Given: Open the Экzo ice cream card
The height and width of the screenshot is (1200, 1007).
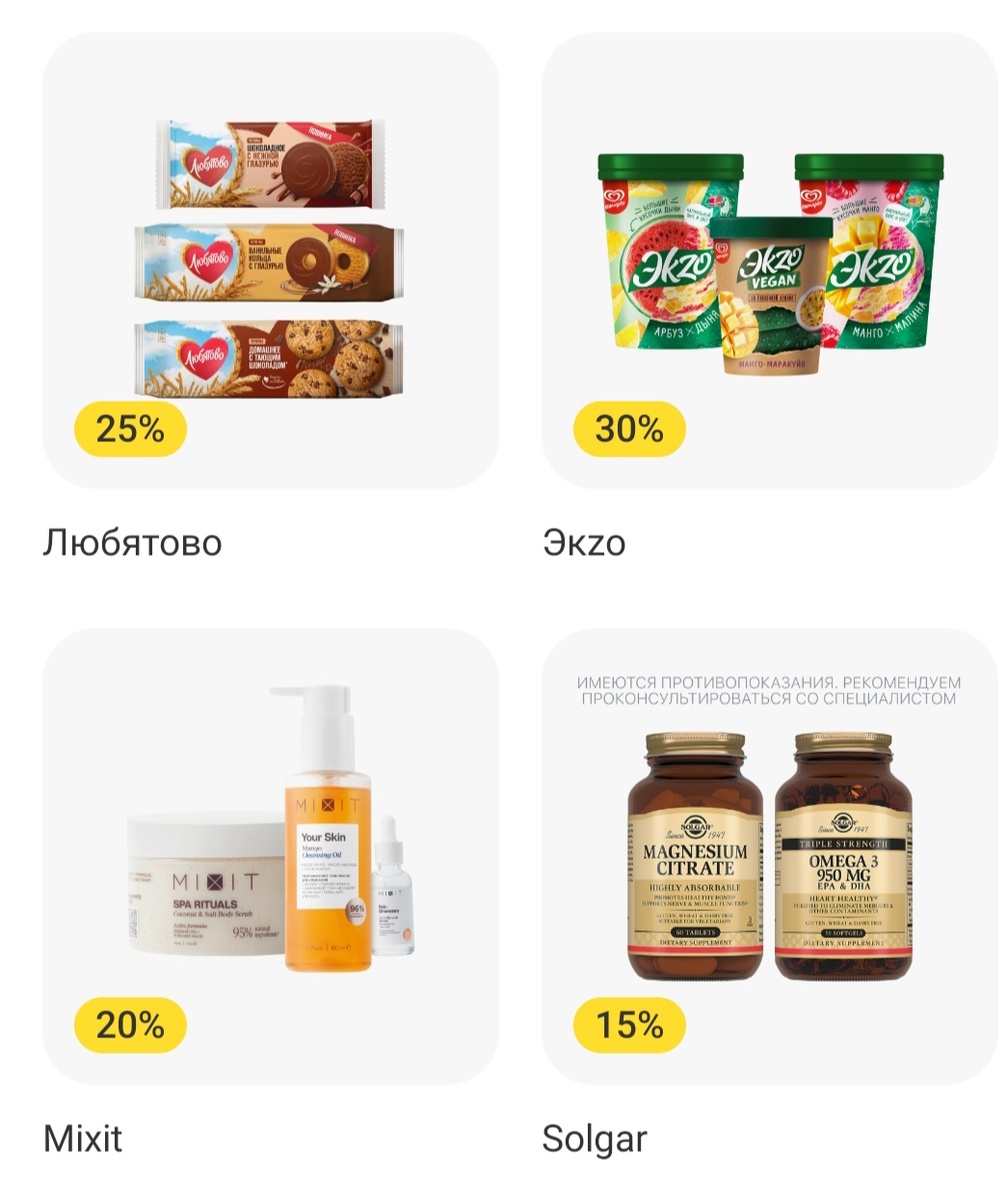Looking at the screenshot, I should click(770, 260).
